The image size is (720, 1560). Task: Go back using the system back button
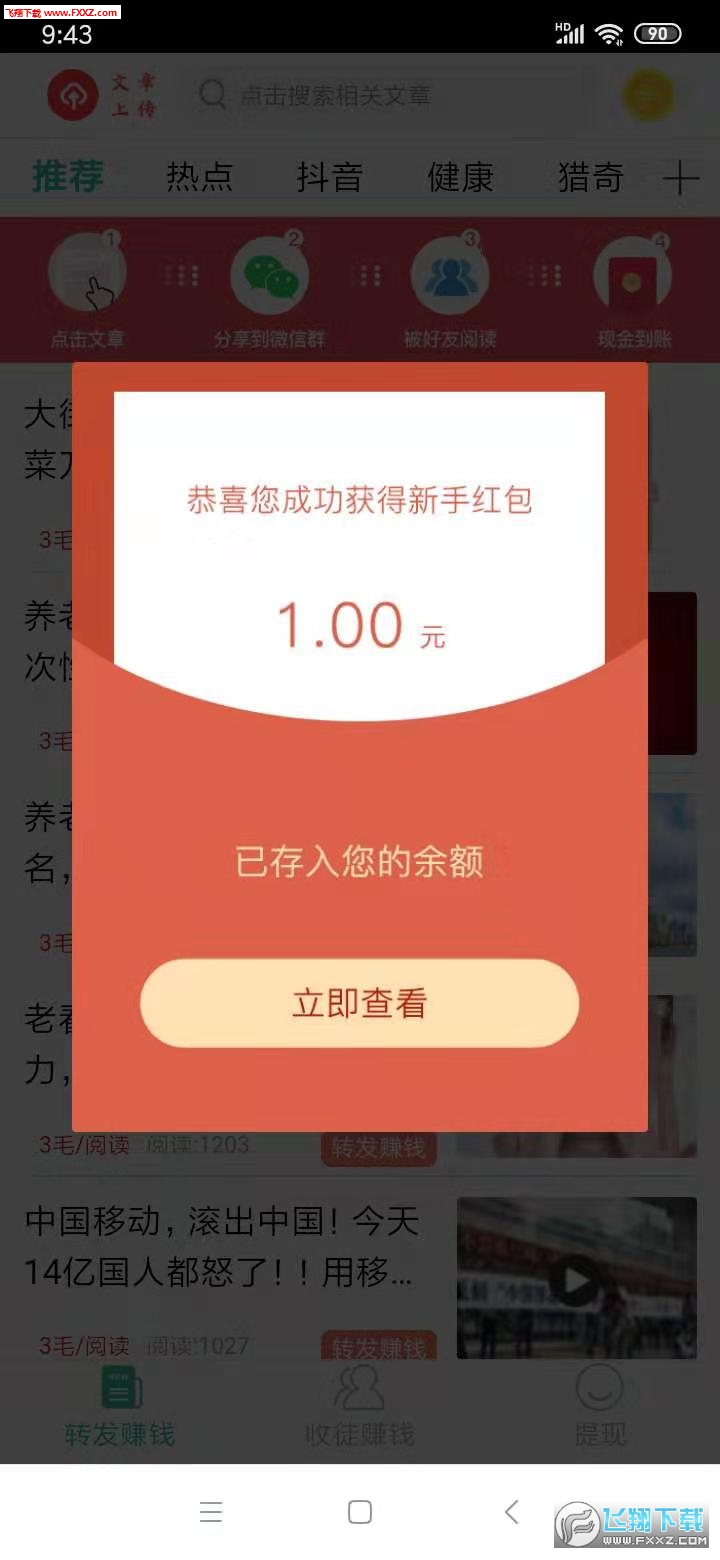511,1511
